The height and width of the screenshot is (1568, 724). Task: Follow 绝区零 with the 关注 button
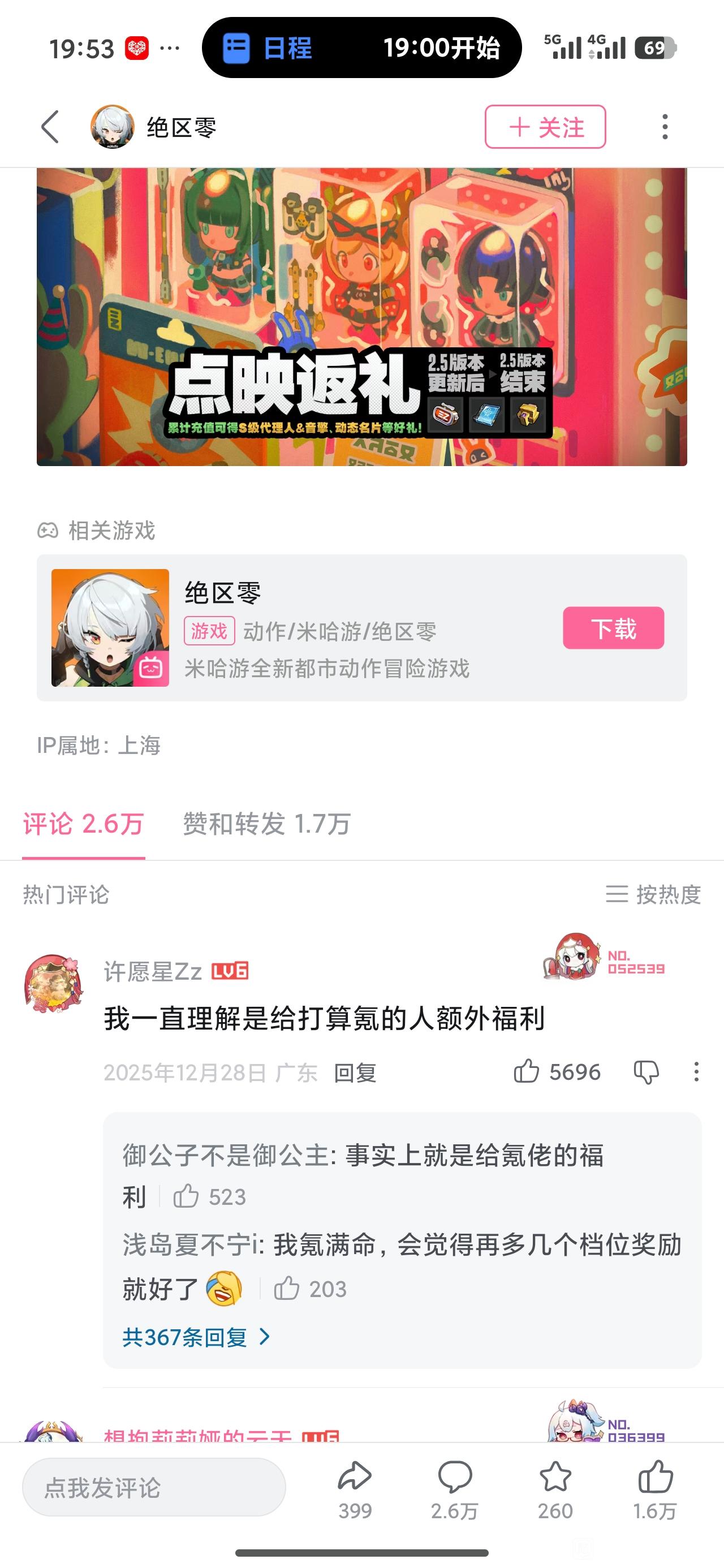tap(545, 127)
